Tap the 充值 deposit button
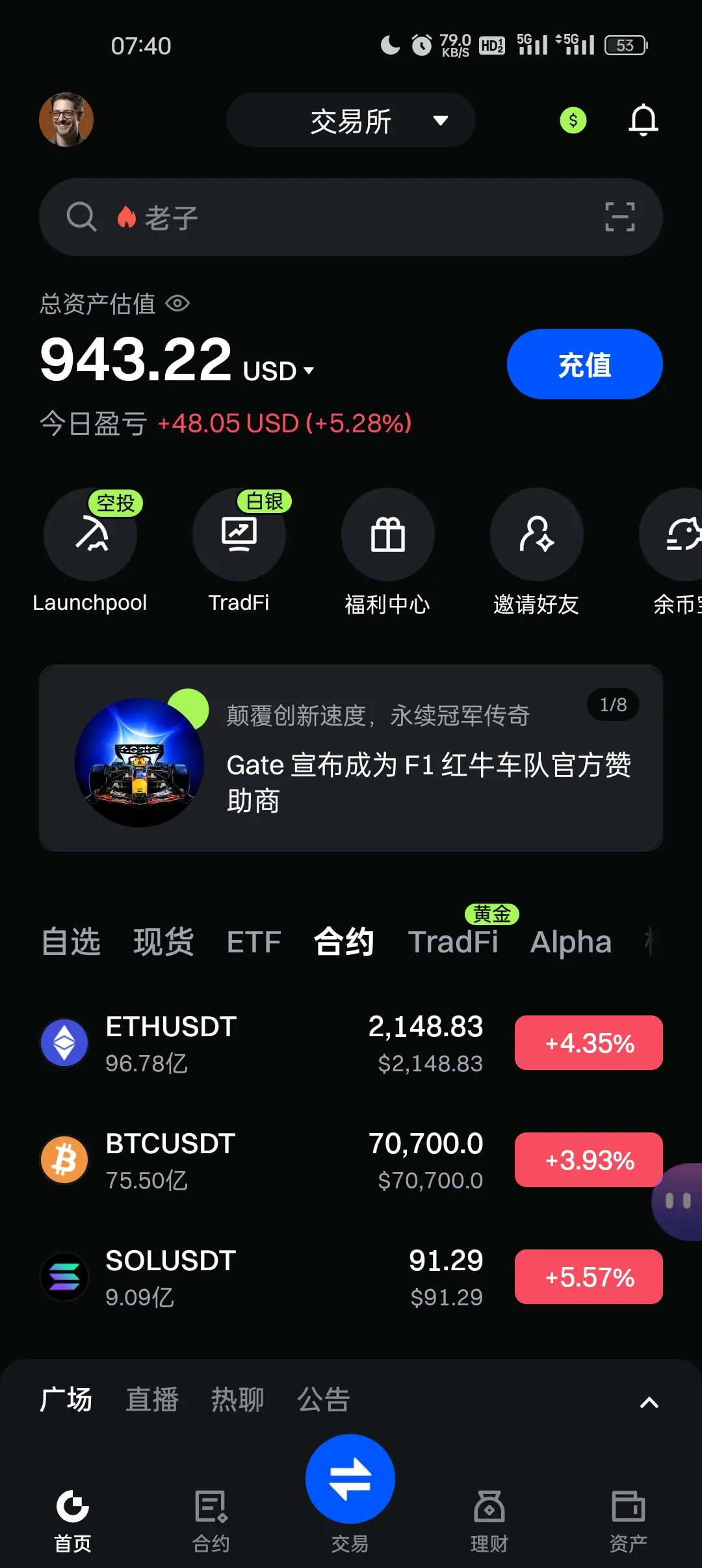The image size is (702, 1568). point(584,365)
